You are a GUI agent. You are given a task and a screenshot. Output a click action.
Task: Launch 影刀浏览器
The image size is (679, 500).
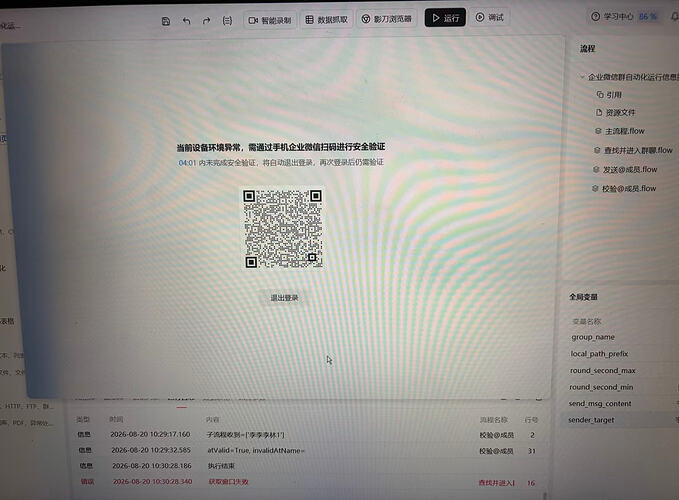[387, 19]
